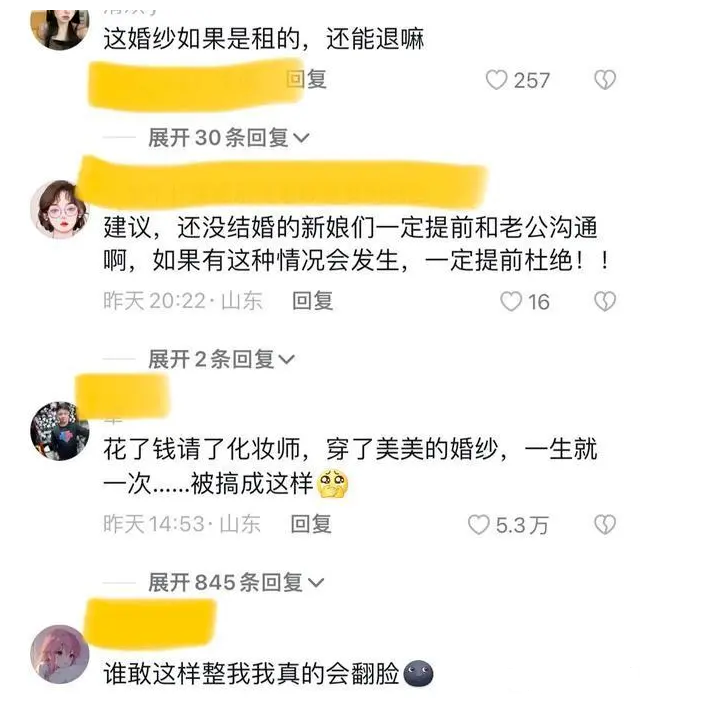Reply (回复) to the comment posted 昨天14:53
Image resolution: width=702 pixels, height=716 pixels.
click(312, 524)
